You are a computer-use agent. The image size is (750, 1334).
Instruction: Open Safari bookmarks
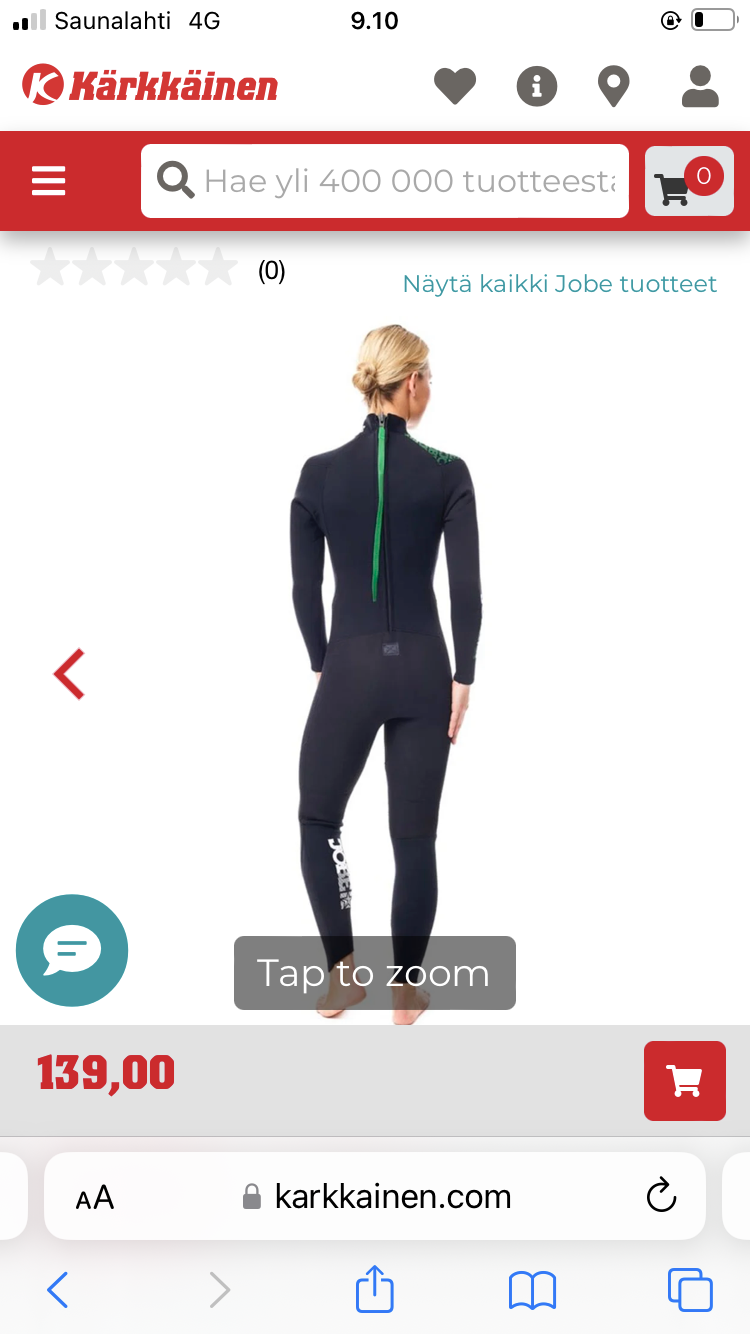click(x=532, y=1290)
